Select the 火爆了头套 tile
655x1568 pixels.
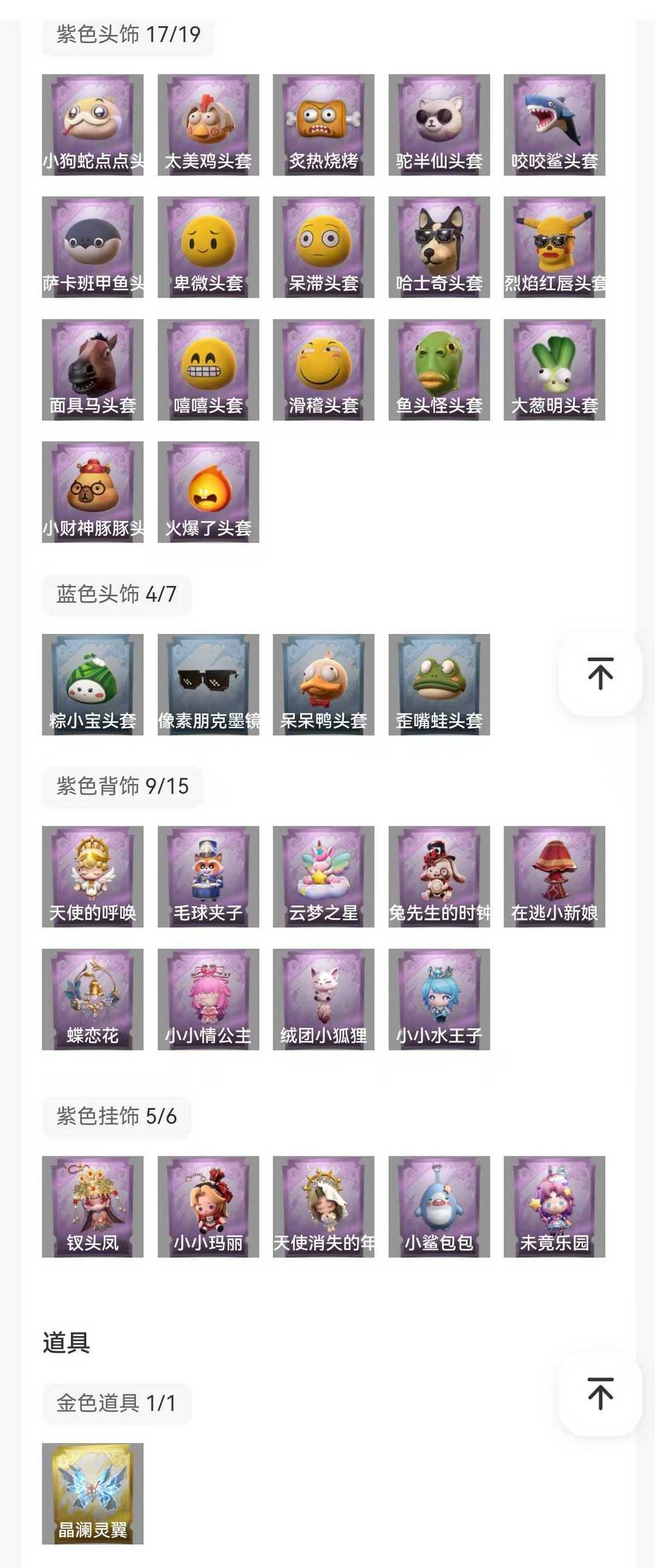point(208,492)
